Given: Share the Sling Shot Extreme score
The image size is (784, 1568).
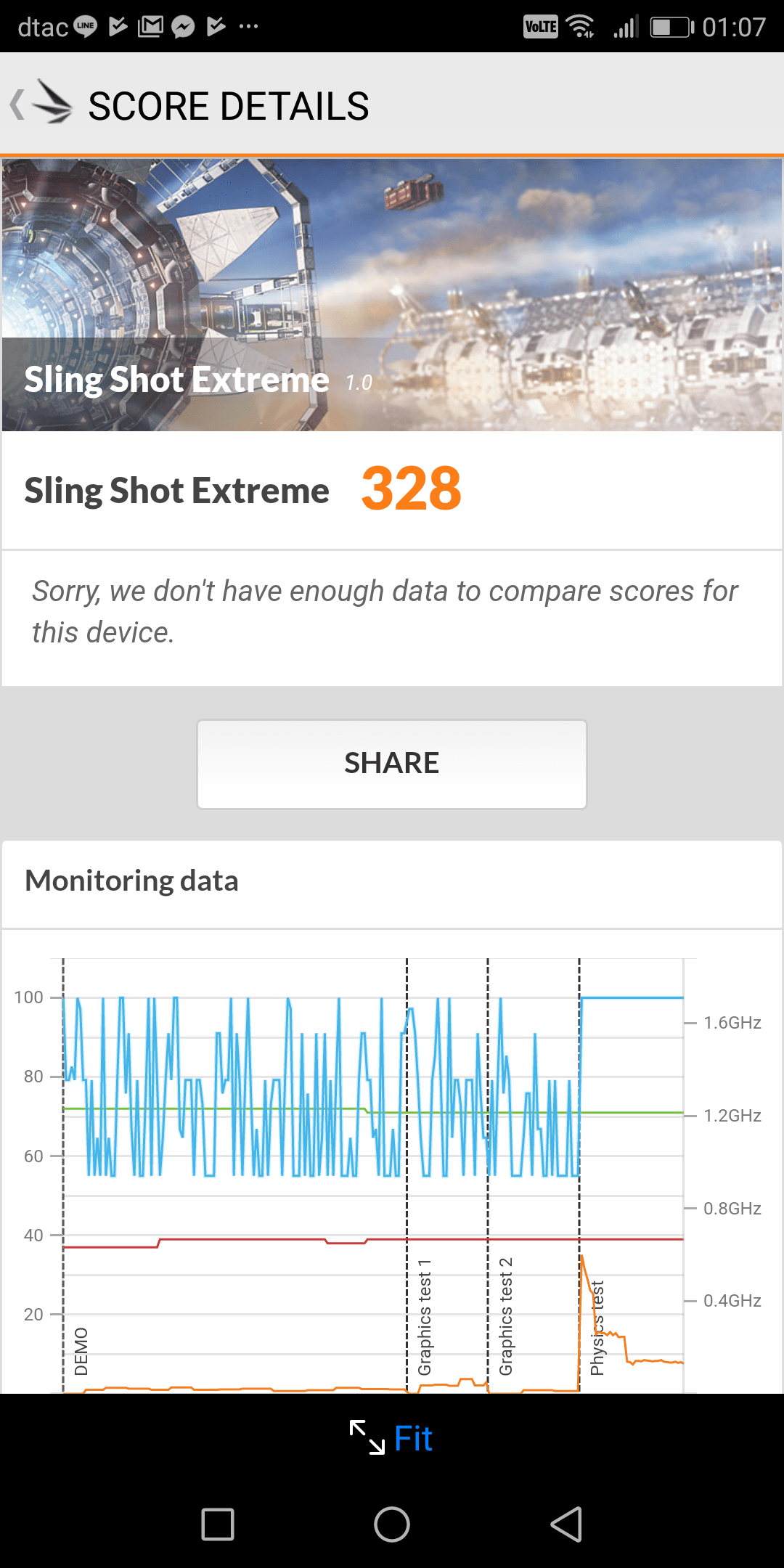Looking at the screenshot, I should [x=391, y=764].
